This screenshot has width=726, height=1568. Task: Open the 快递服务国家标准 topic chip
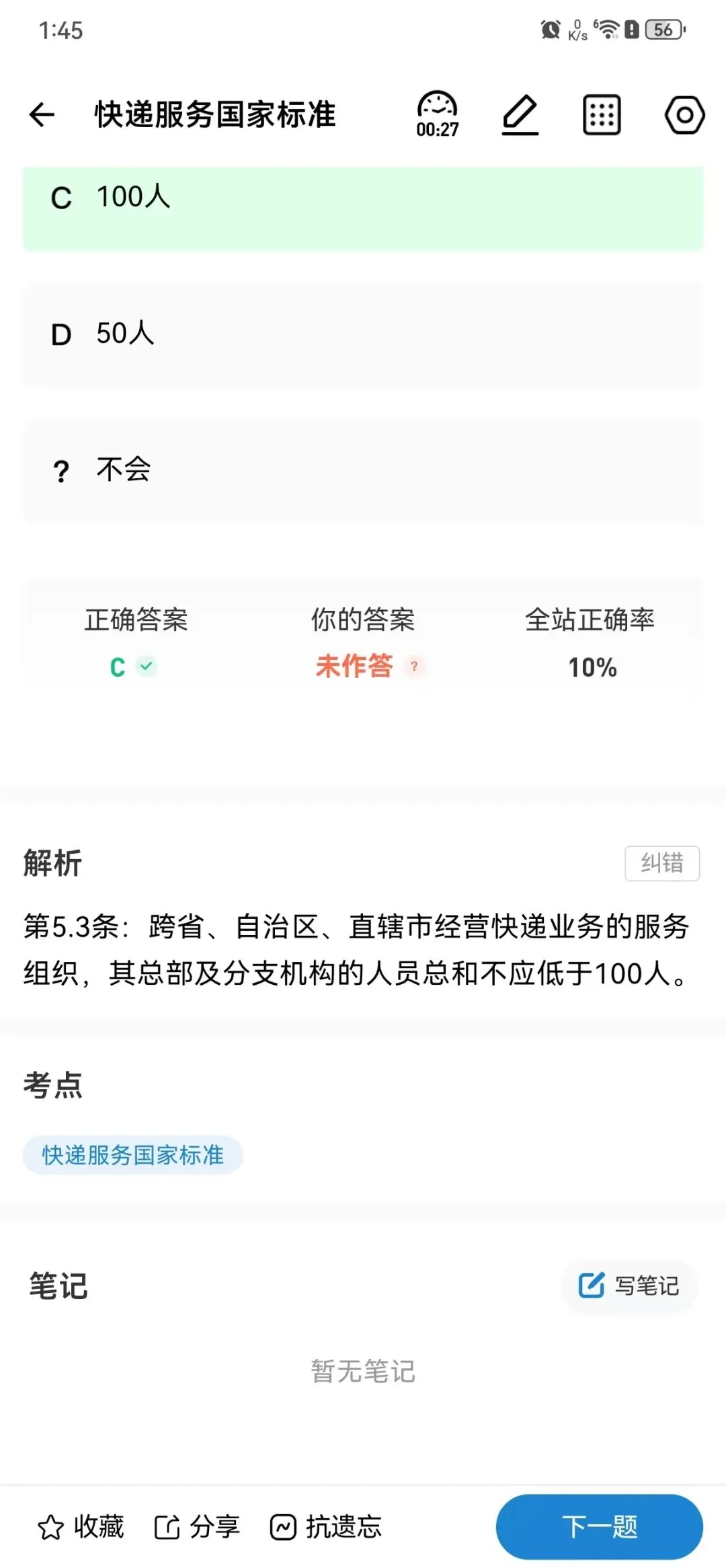[132, 1155]
